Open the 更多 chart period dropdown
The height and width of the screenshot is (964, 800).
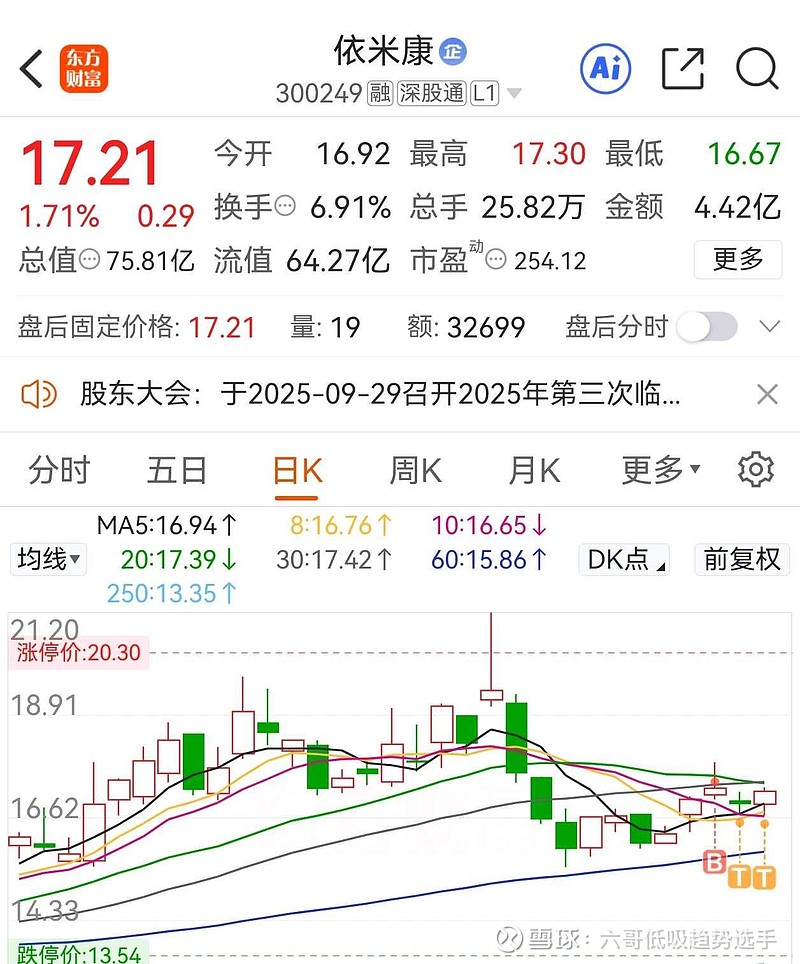tap(660, 469)
